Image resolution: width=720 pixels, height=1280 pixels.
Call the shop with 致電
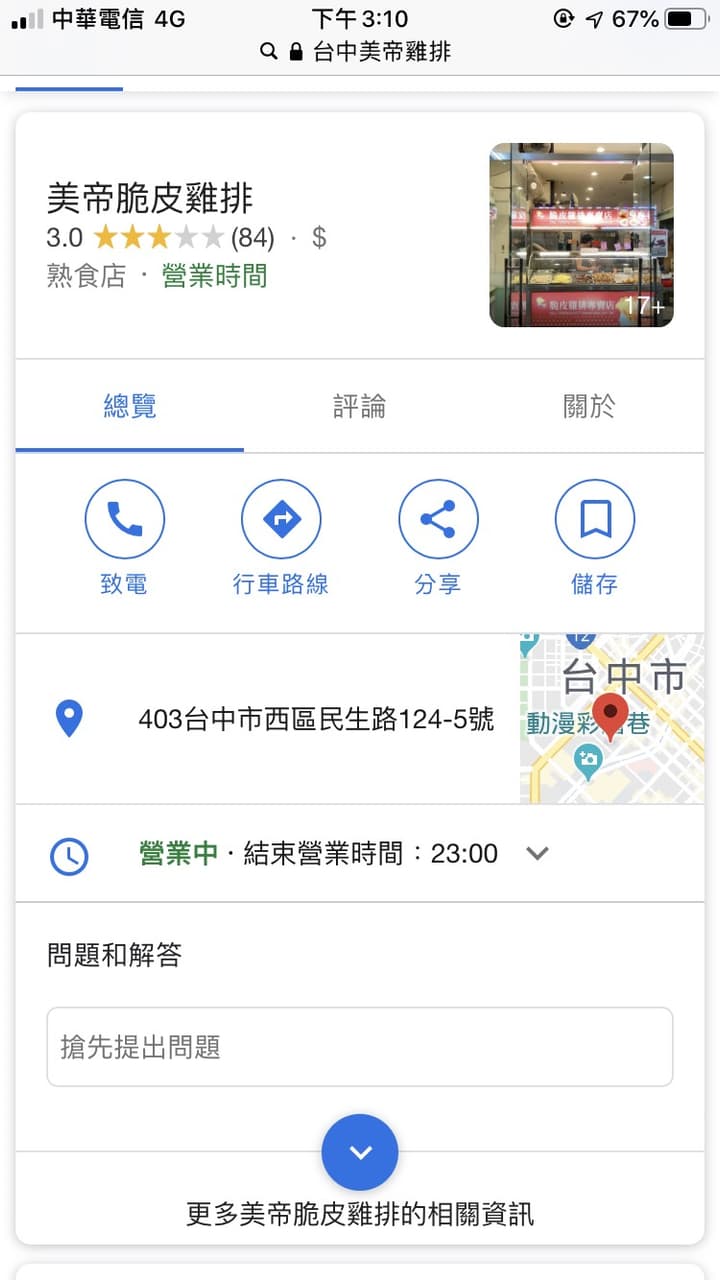tap(124, 537)
